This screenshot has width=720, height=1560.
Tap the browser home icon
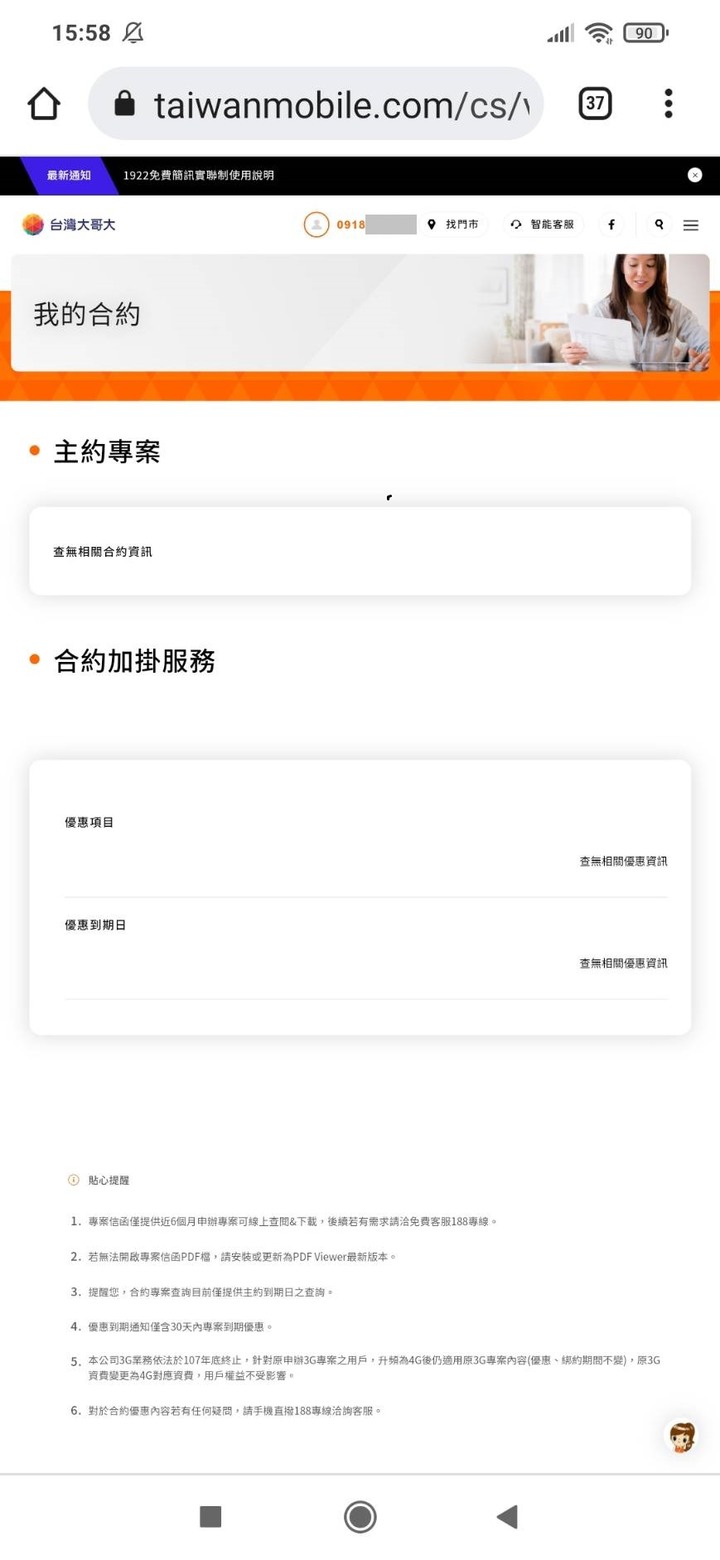[x=44, y=103]
